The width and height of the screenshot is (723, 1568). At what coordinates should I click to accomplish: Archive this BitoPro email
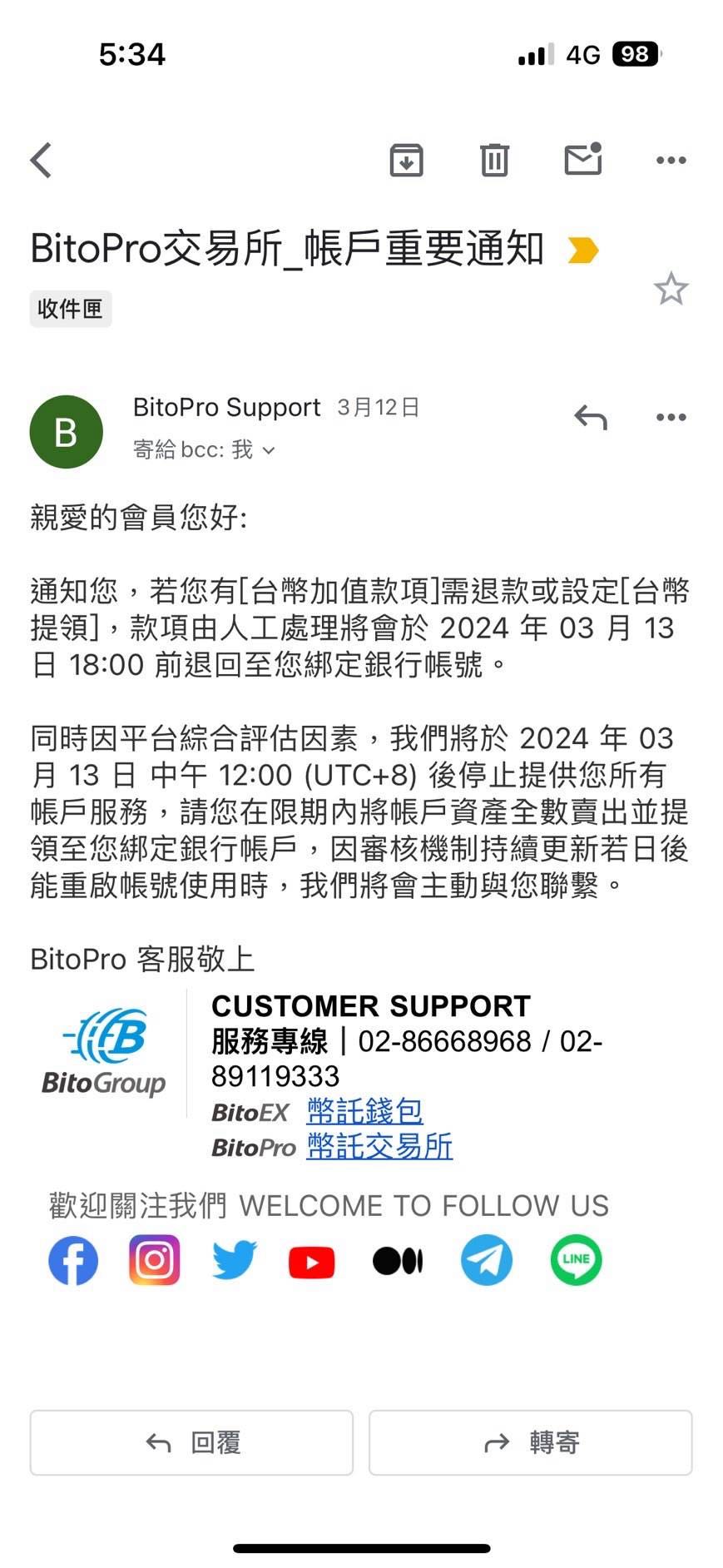click(406, 160)
